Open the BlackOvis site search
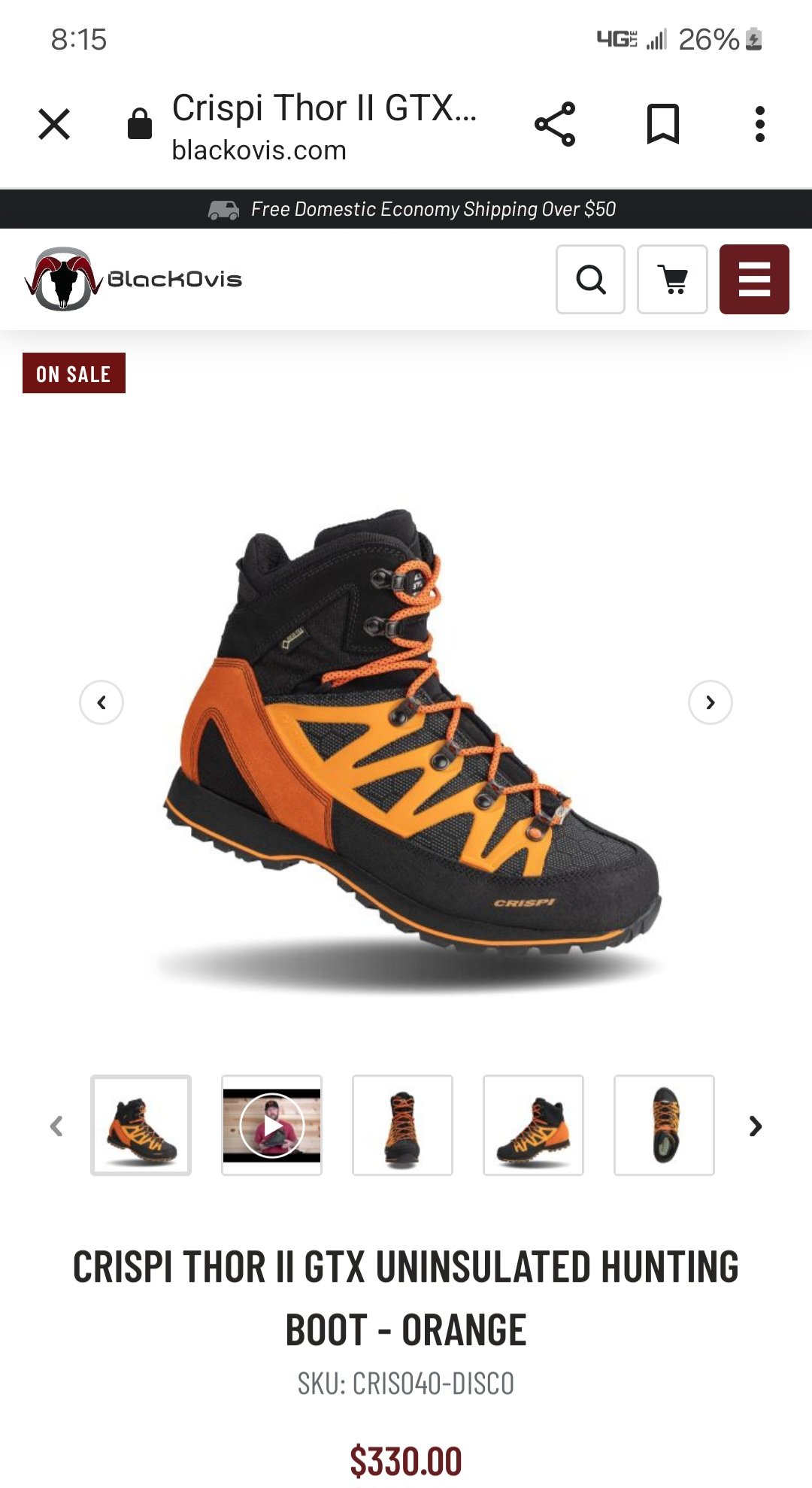Screen dimensions: 812x1488 click(x=590, y=279)
